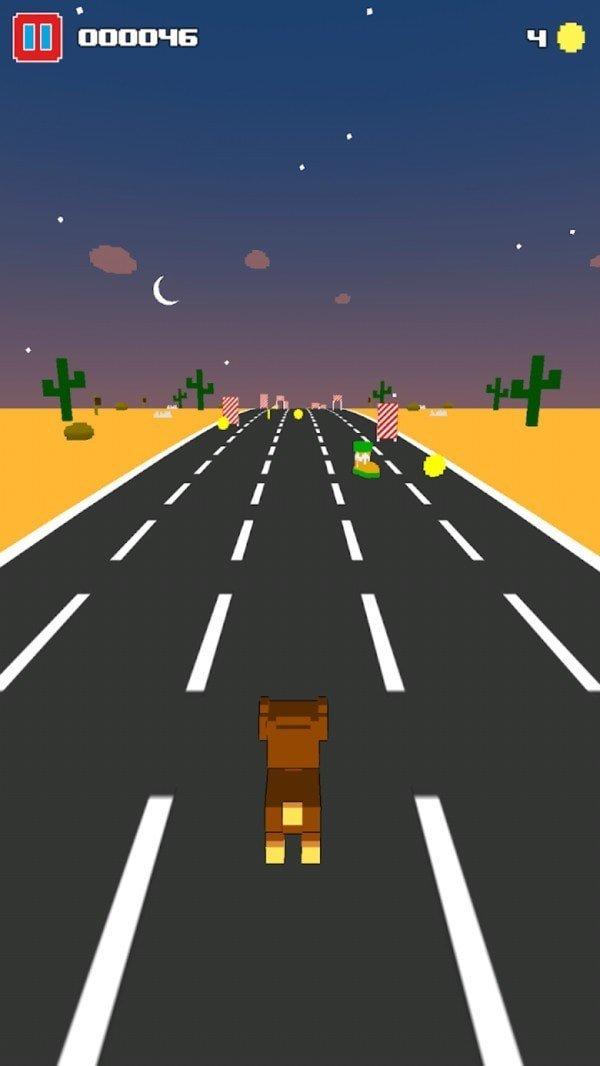Pause the game with the red button
Viewport: 600px width, 1066px height.
pyautogui.click(x=37, y=37)
